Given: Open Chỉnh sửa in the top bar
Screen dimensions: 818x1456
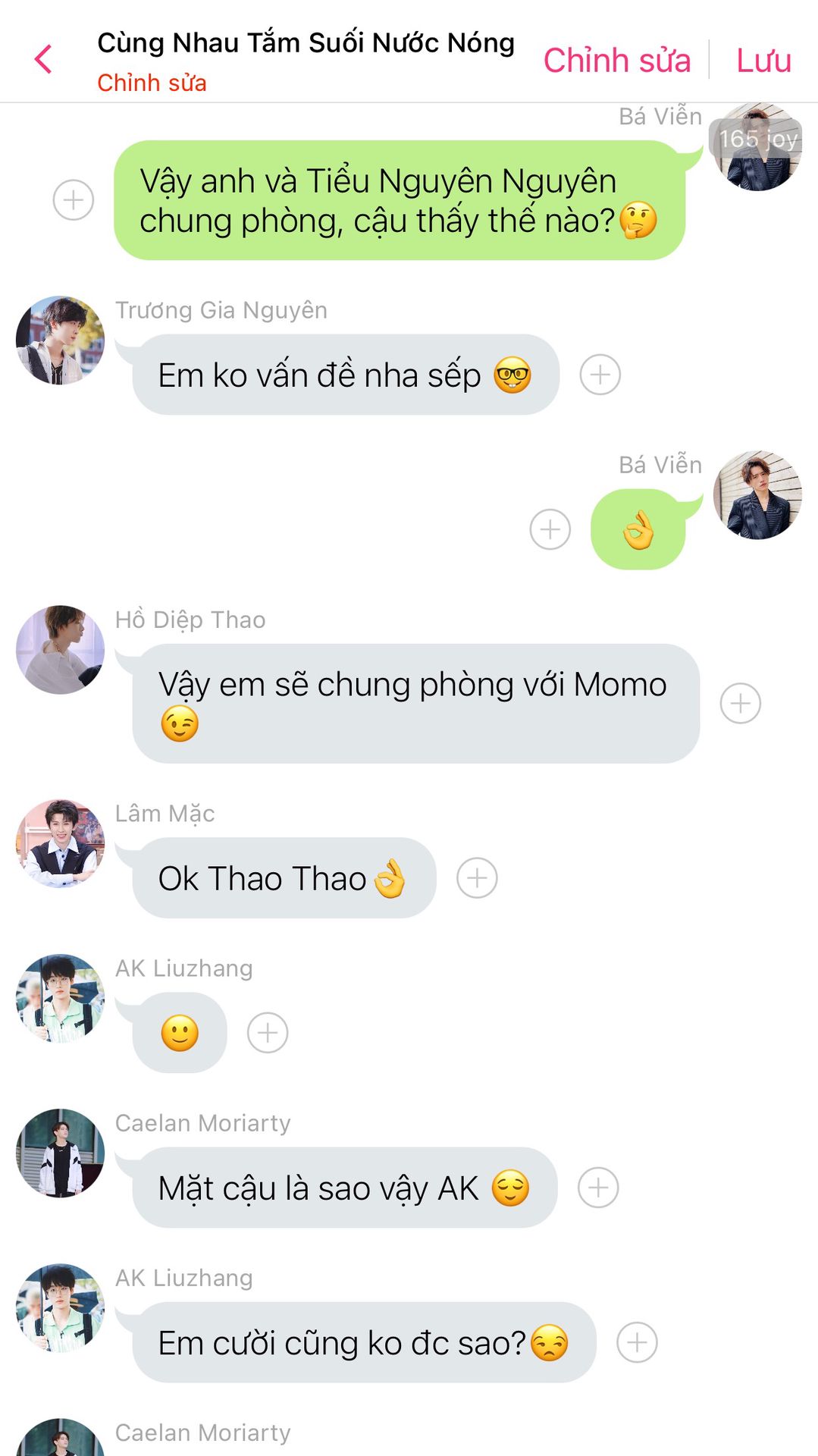Looking at the screenshot, I should coord(616,61).
